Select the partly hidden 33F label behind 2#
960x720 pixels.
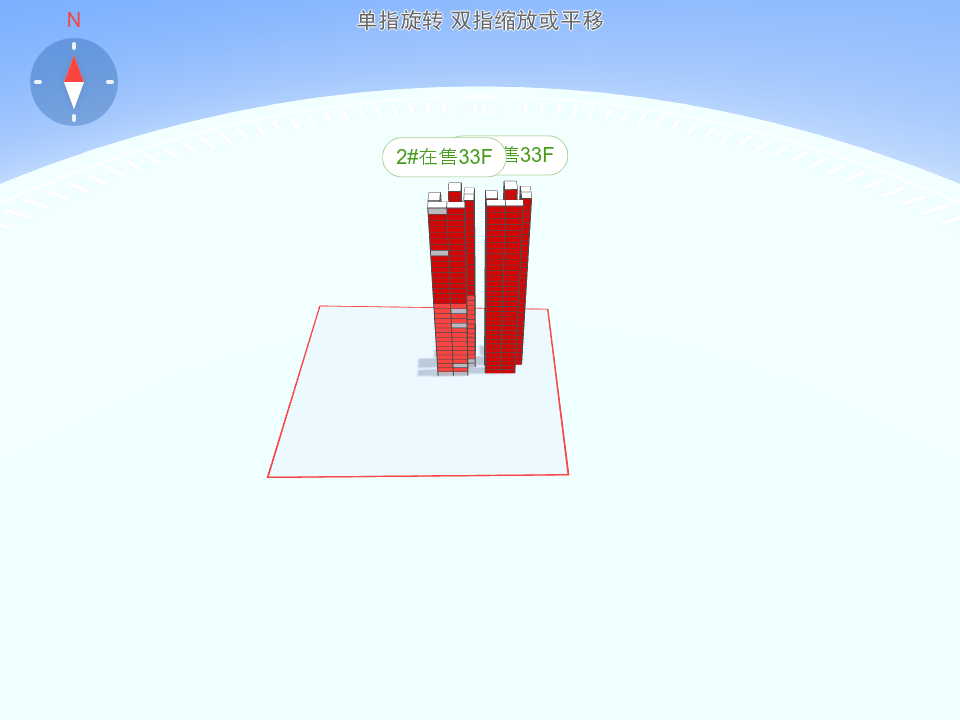(538, 155)
